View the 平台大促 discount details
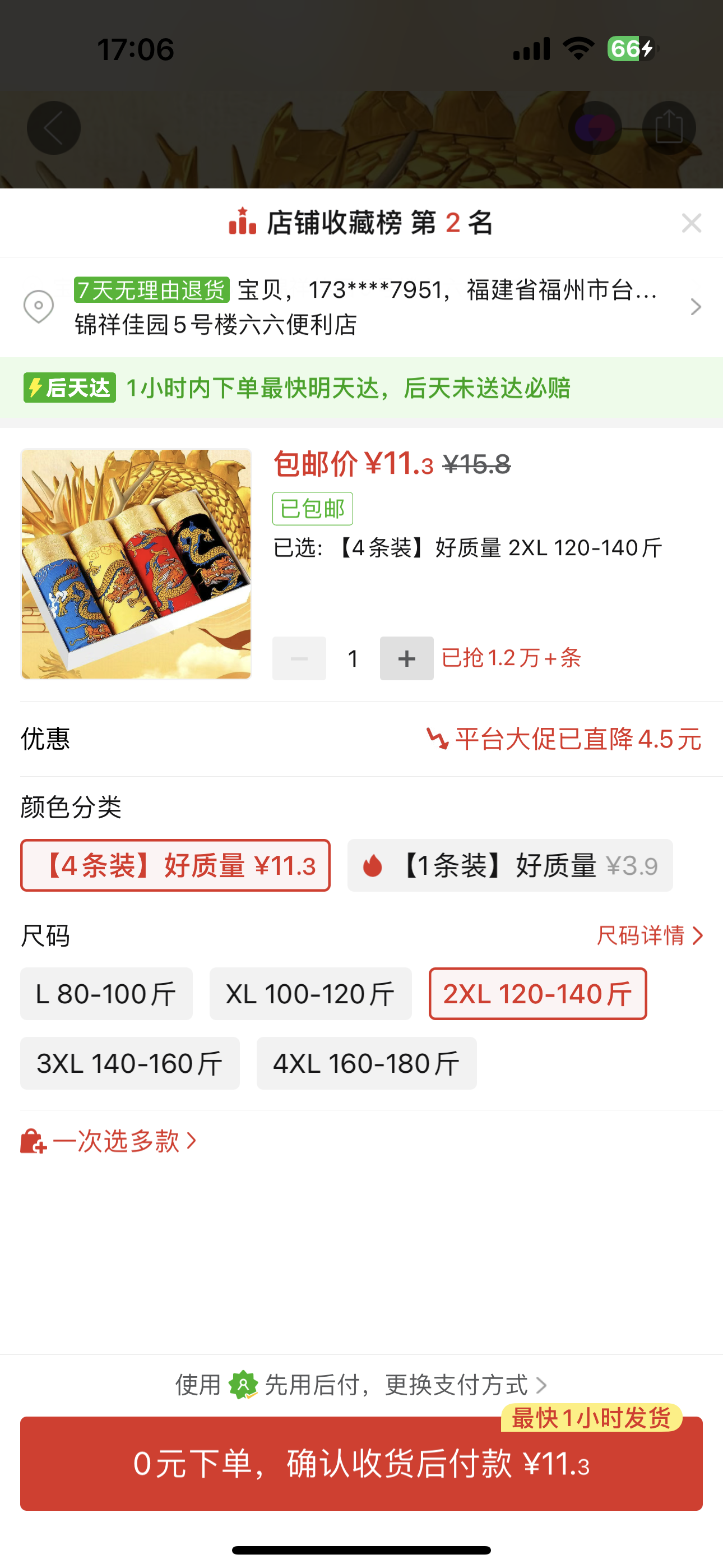The width and height of the screenshot is (723, 1568). (564, 739)
